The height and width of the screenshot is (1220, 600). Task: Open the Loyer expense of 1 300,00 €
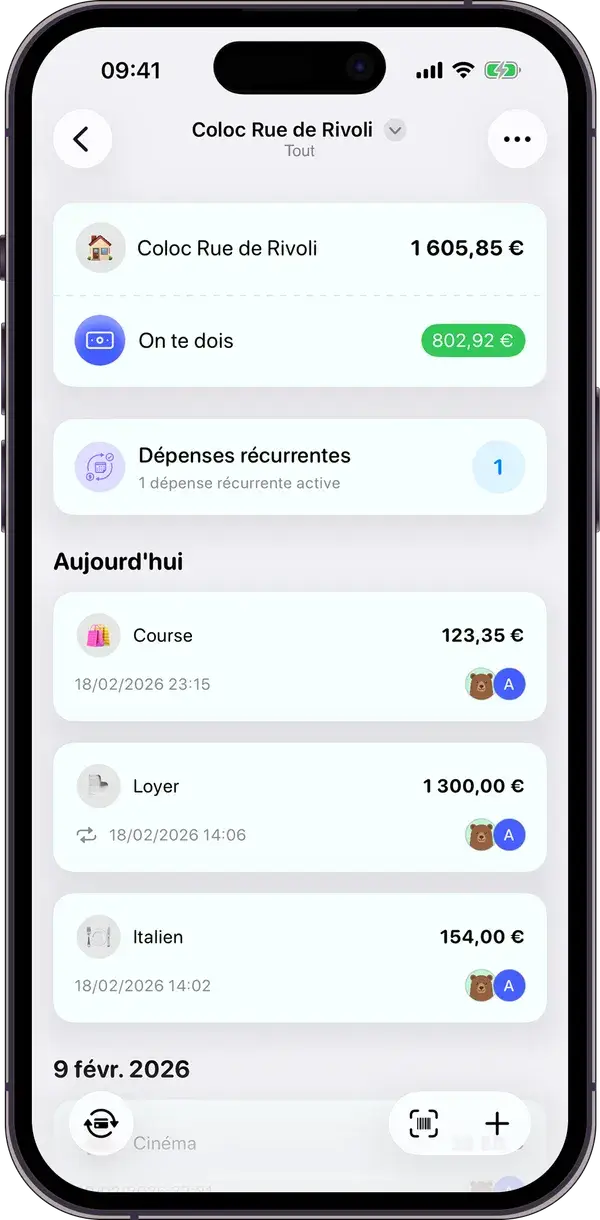click(x=299, y=807)
